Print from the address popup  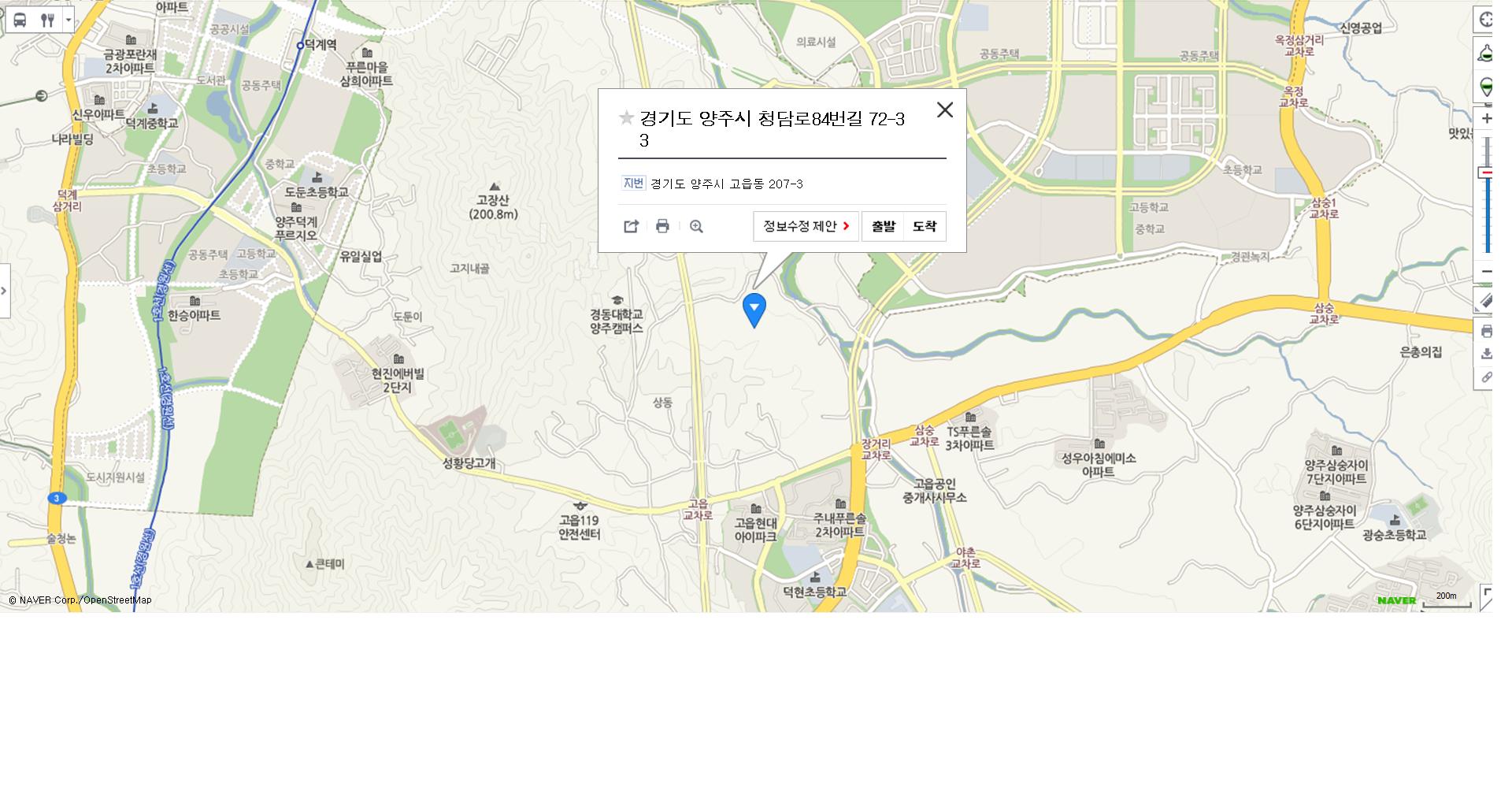[662, 227]
